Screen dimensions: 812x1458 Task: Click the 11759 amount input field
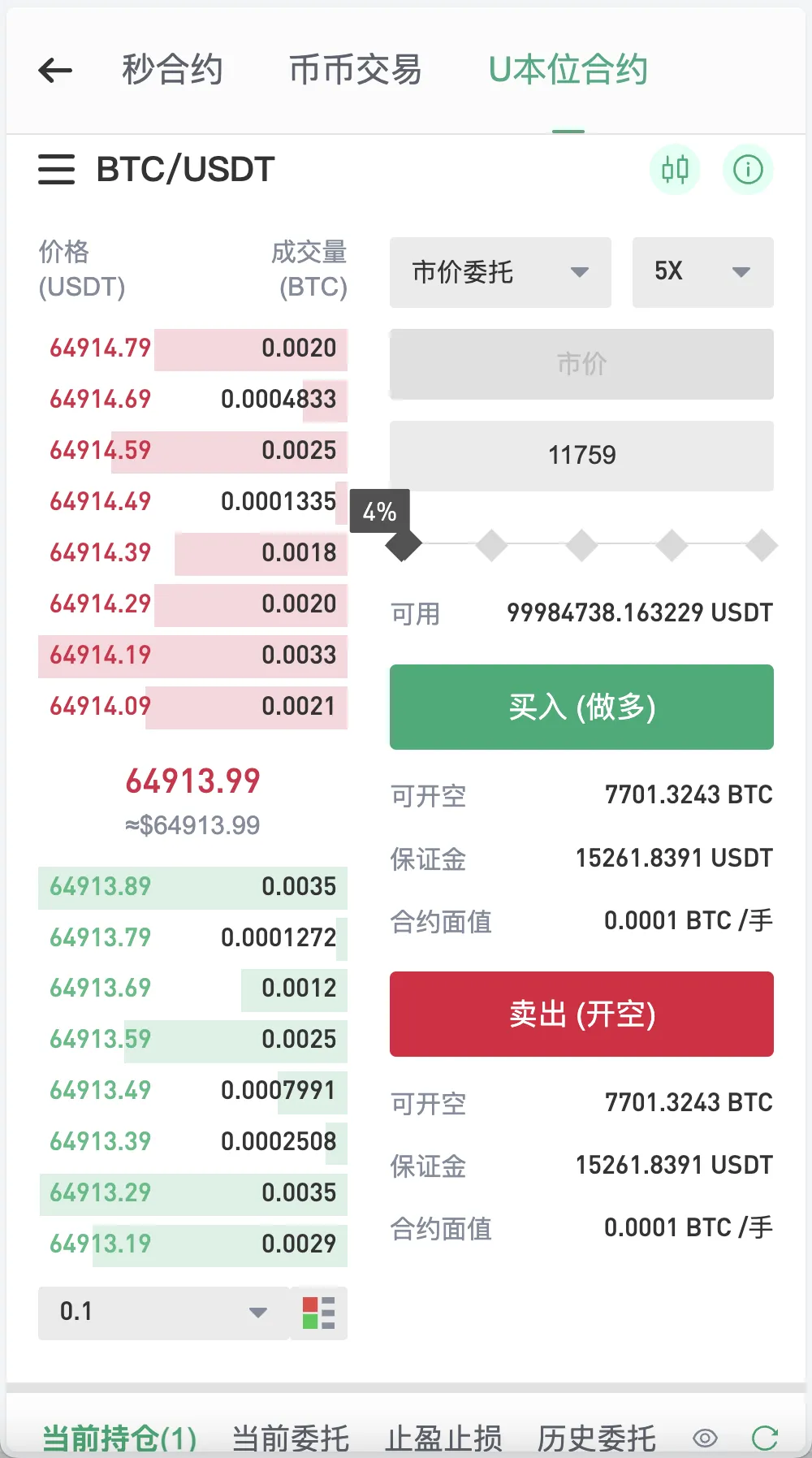[x=581, y=455]
